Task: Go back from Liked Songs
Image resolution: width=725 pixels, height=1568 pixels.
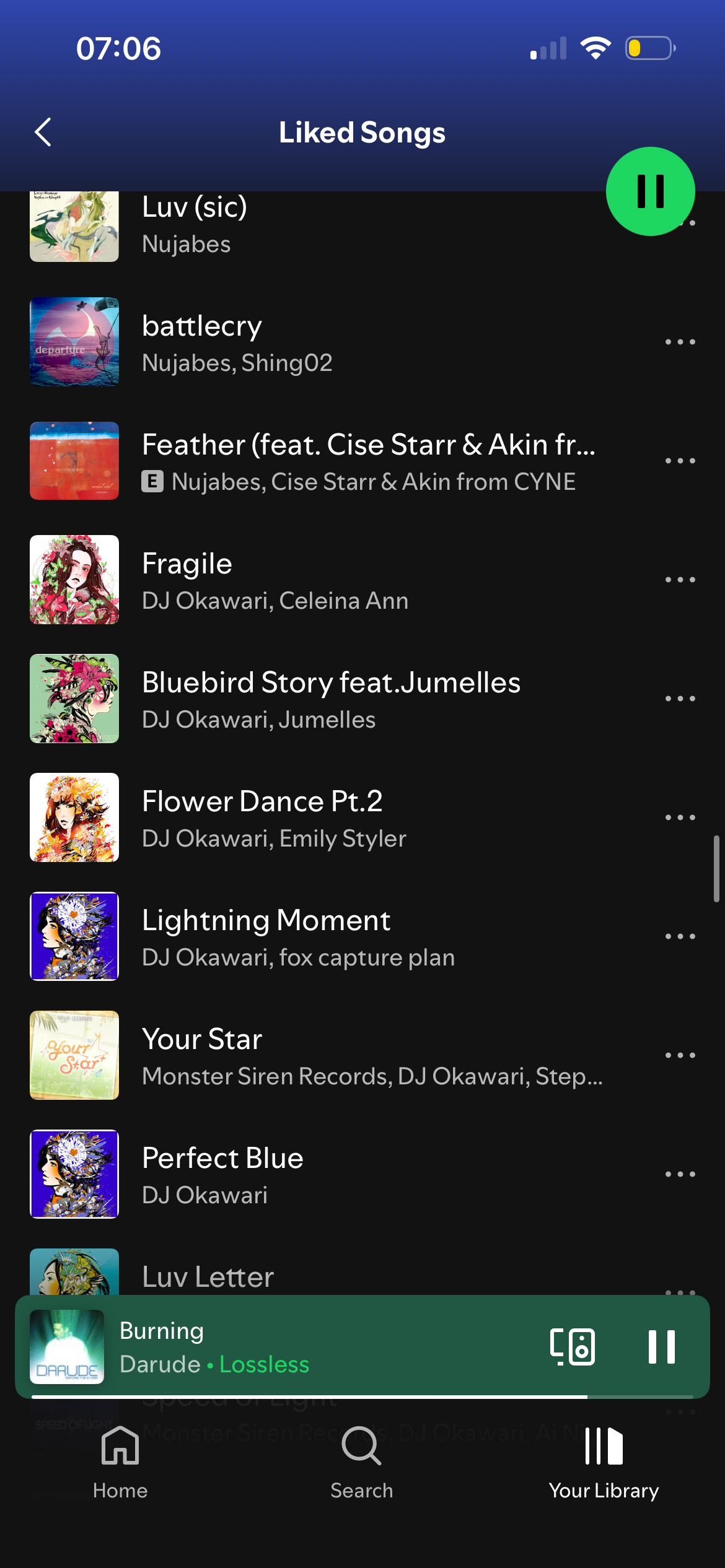Action: pyautogui.click(x=43, y=133)
